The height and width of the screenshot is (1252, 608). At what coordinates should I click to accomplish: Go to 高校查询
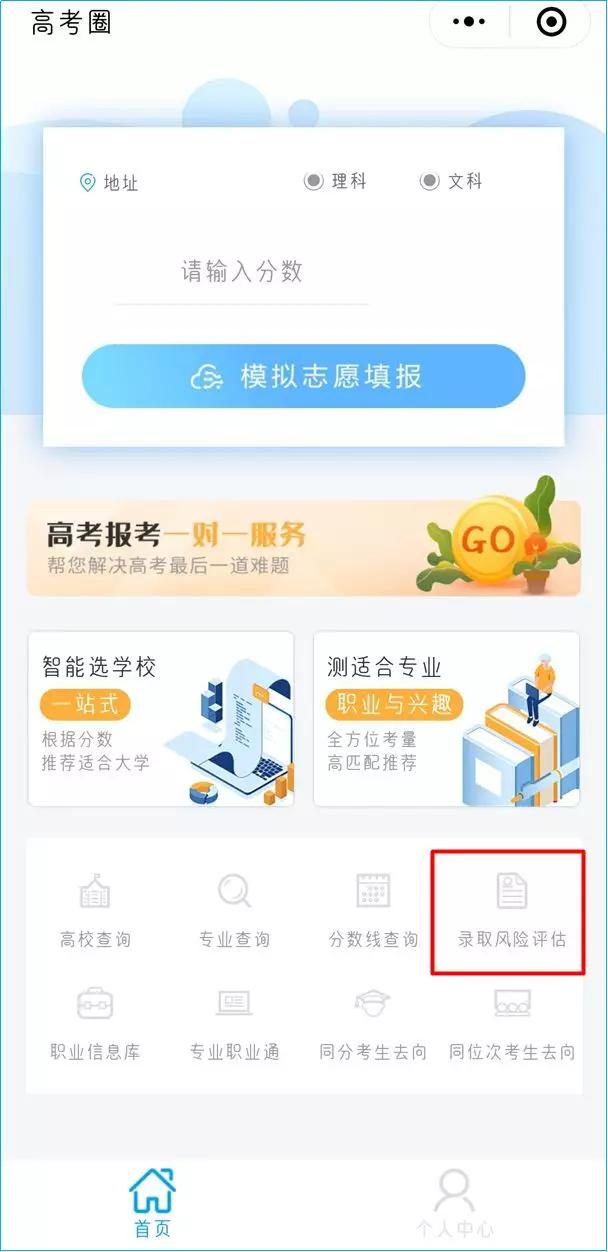tap(95, 910)
